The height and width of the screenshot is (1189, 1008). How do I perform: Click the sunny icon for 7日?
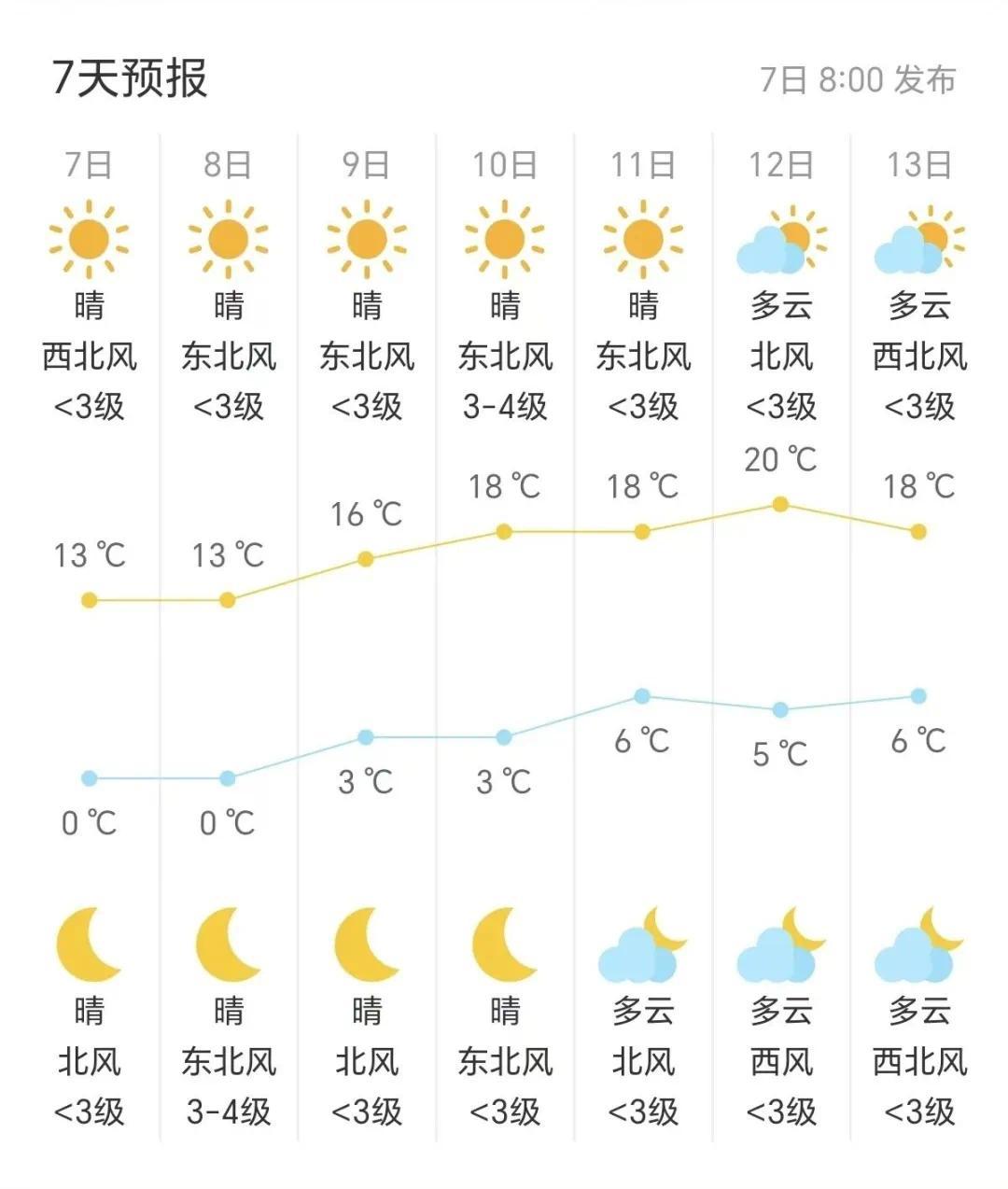coord(90,241)
